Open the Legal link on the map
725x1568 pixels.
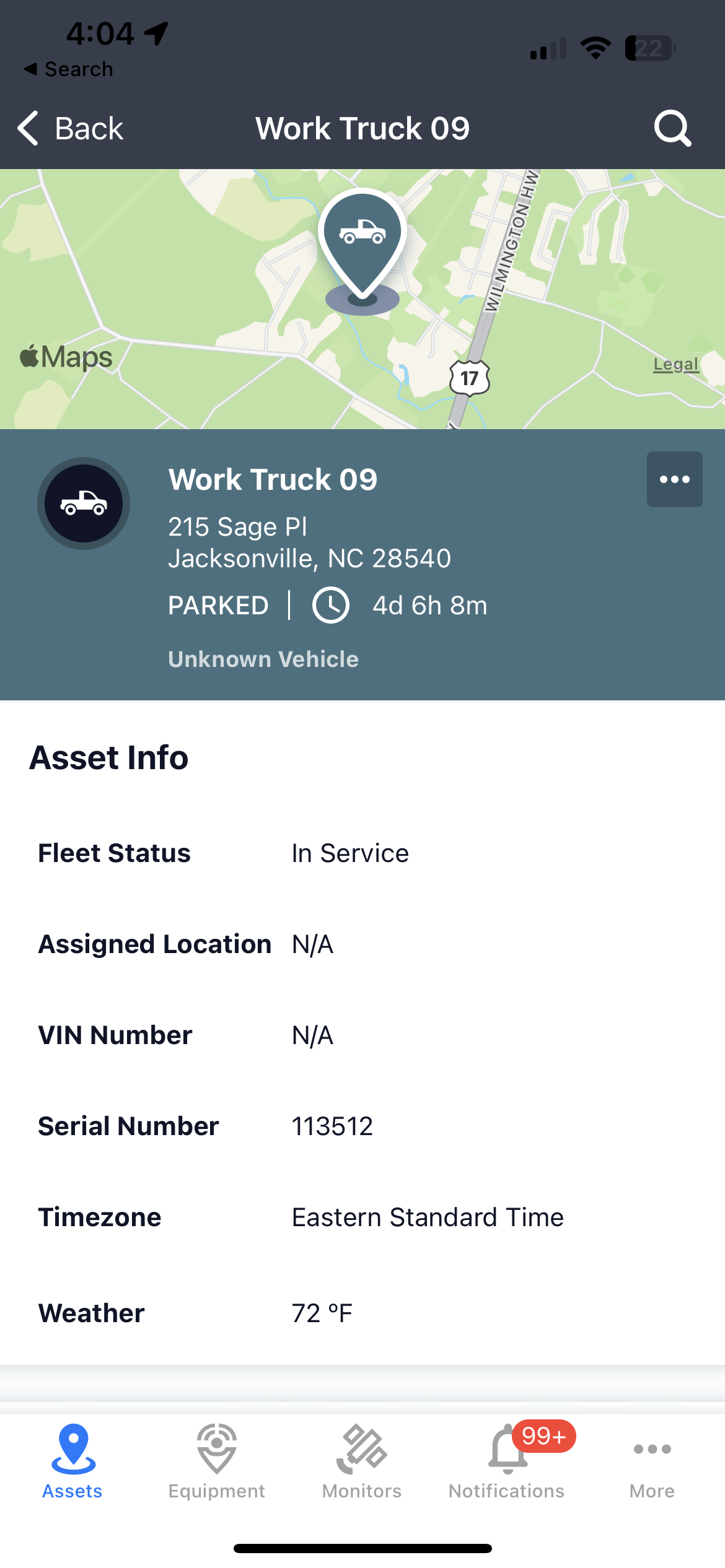[676, 364]
